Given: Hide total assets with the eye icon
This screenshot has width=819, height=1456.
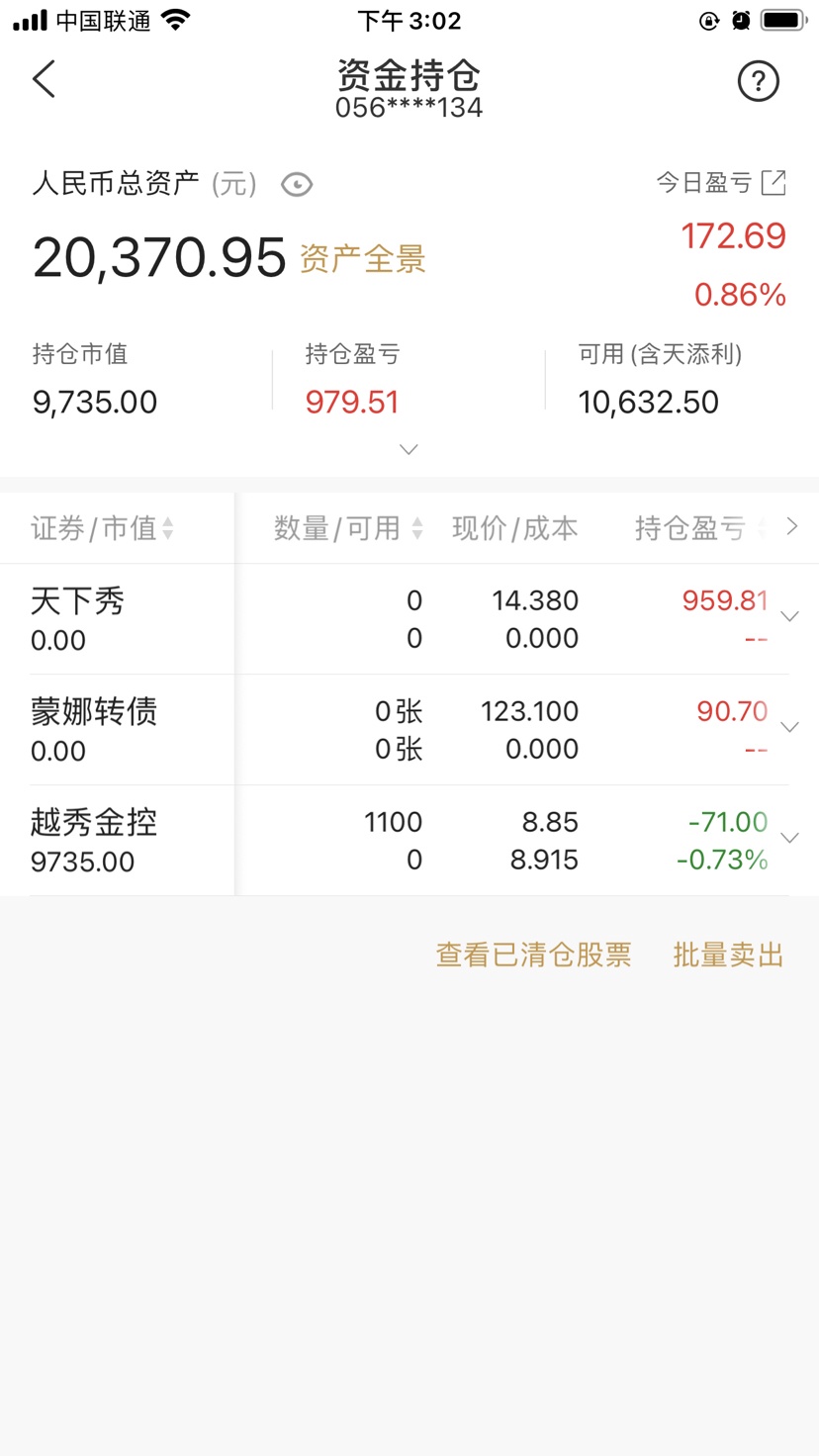Looking at the screenshot, I should coord(297,185).
